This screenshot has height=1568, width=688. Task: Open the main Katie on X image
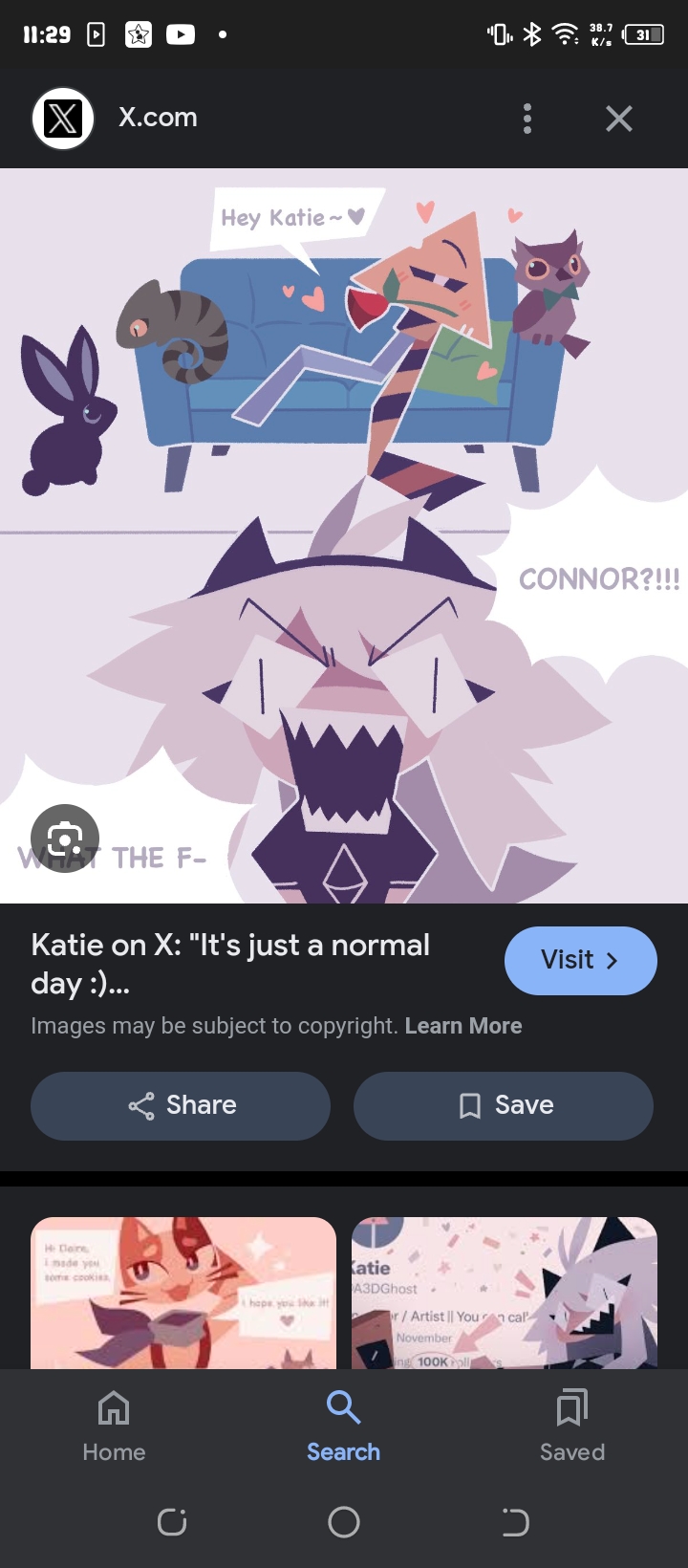pyautogui.click(x=344, y=535)
